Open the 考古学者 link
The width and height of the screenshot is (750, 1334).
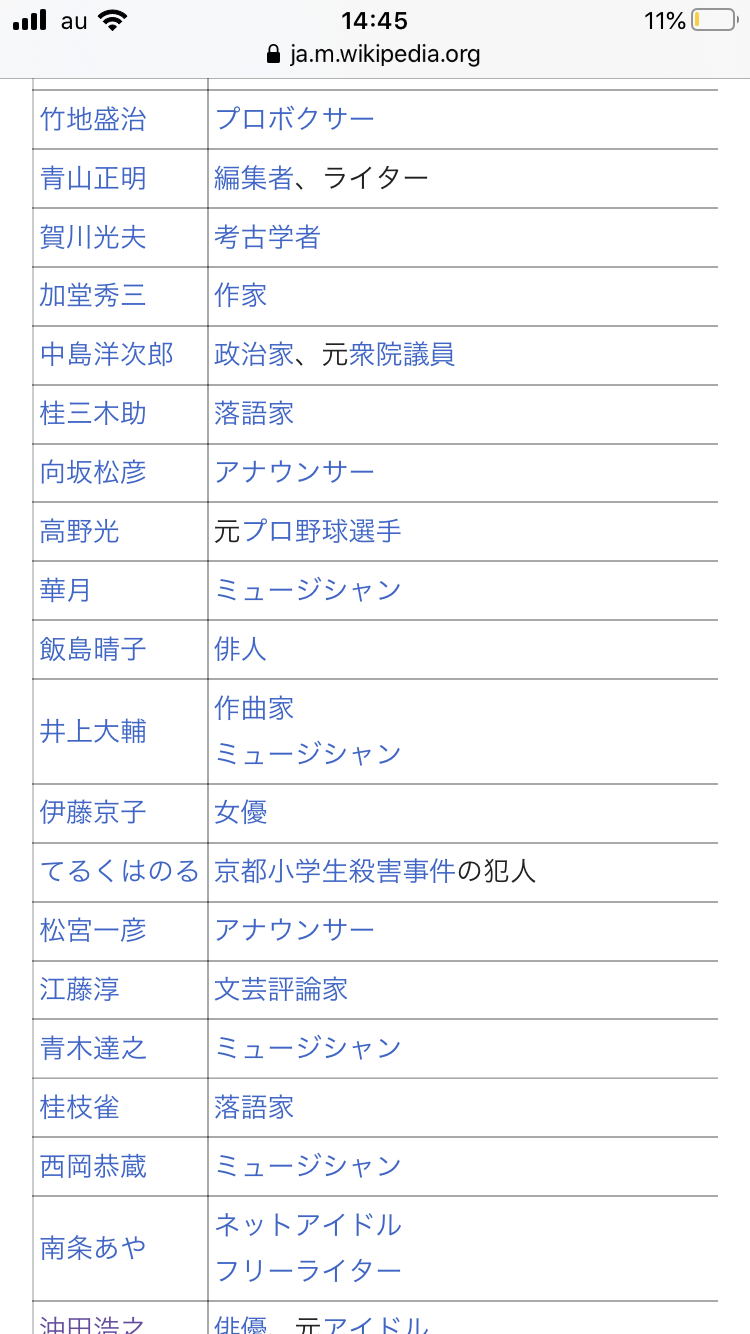click(267, 237)
